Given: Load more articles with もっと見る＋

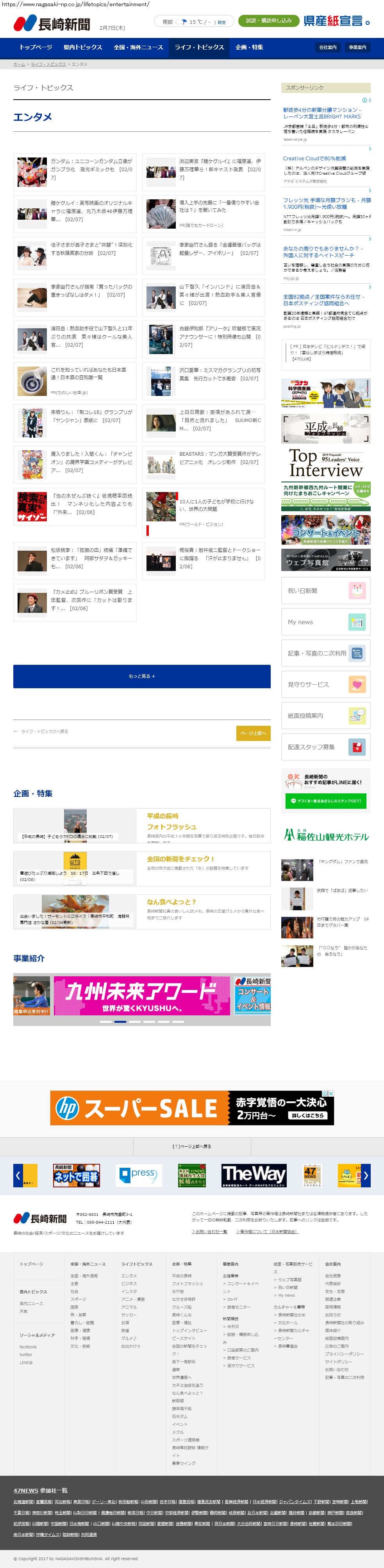Looking at the screenshot, I should (142, 676).
